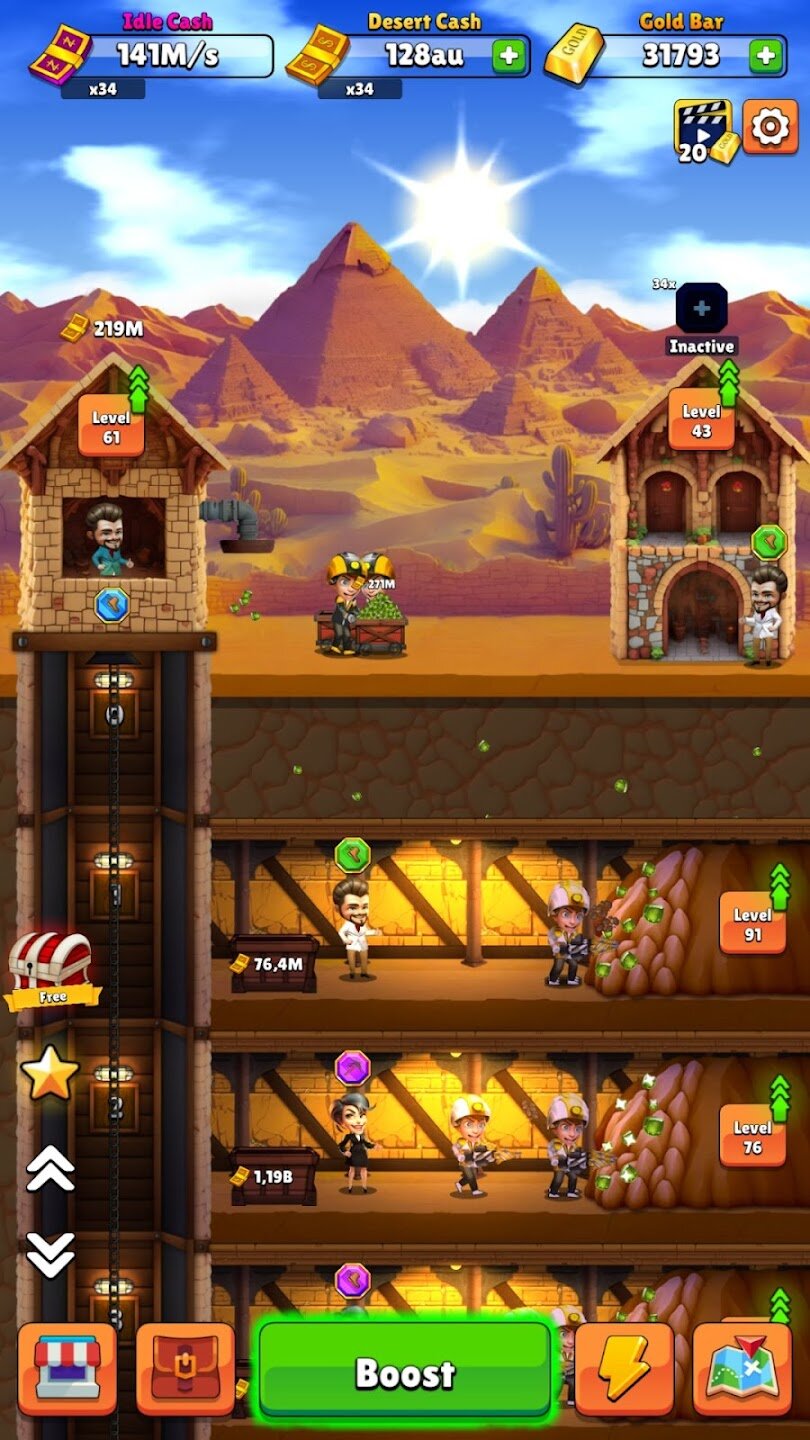Upgrade mine shaft Level 76
Screen dimensions: 810x1440
[752, 1135]
